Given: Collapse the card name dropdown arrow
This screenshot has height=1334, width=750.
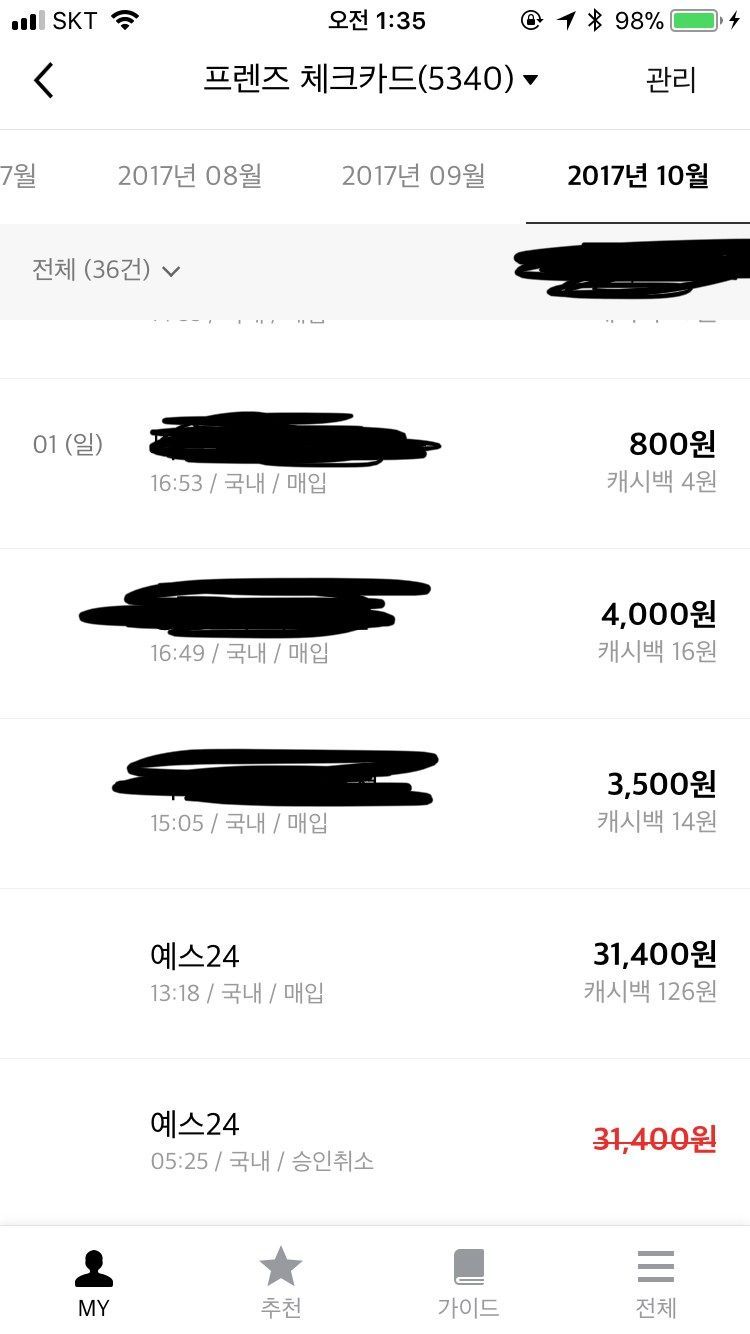Looking at the screenshot, I should pos(533,82).
